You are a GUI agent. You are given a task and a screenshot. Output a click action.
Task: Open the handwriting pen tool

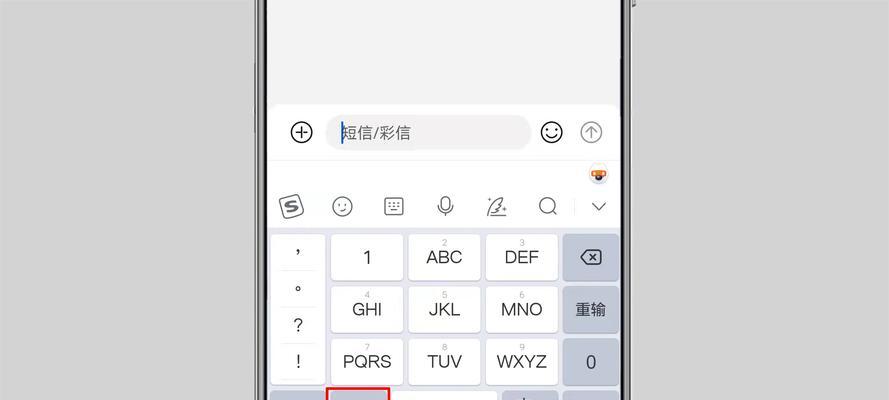[496, 206]
